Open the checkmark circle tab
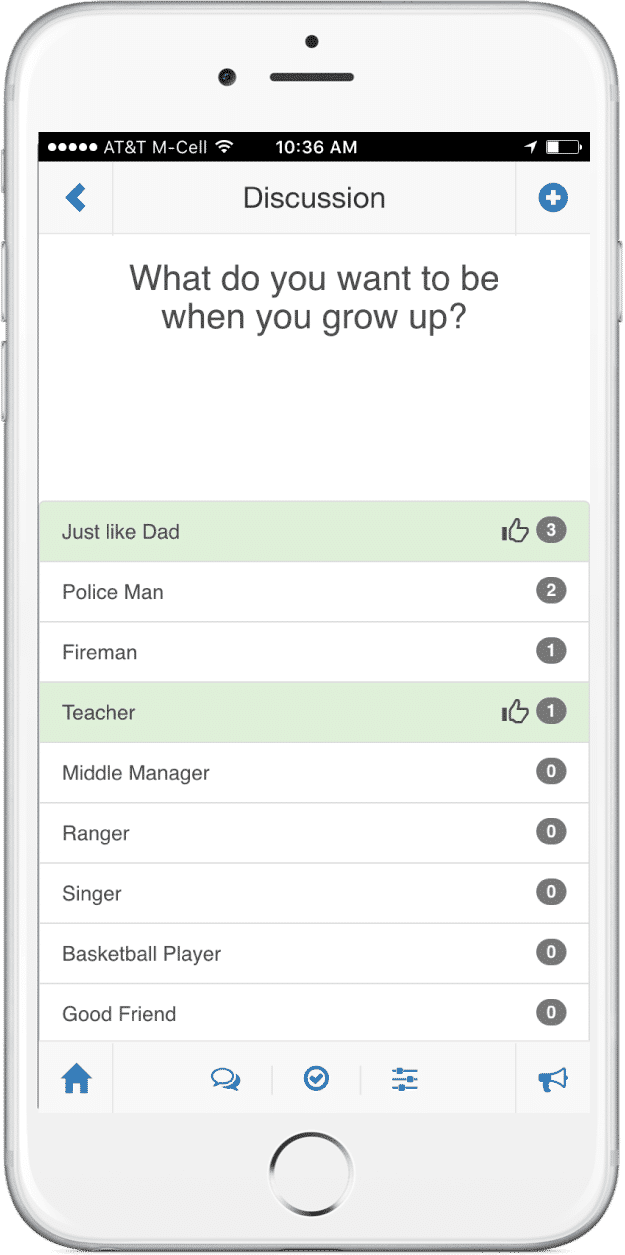The width and height of the screenshot is (625, 1255). tap(316, 1079)
